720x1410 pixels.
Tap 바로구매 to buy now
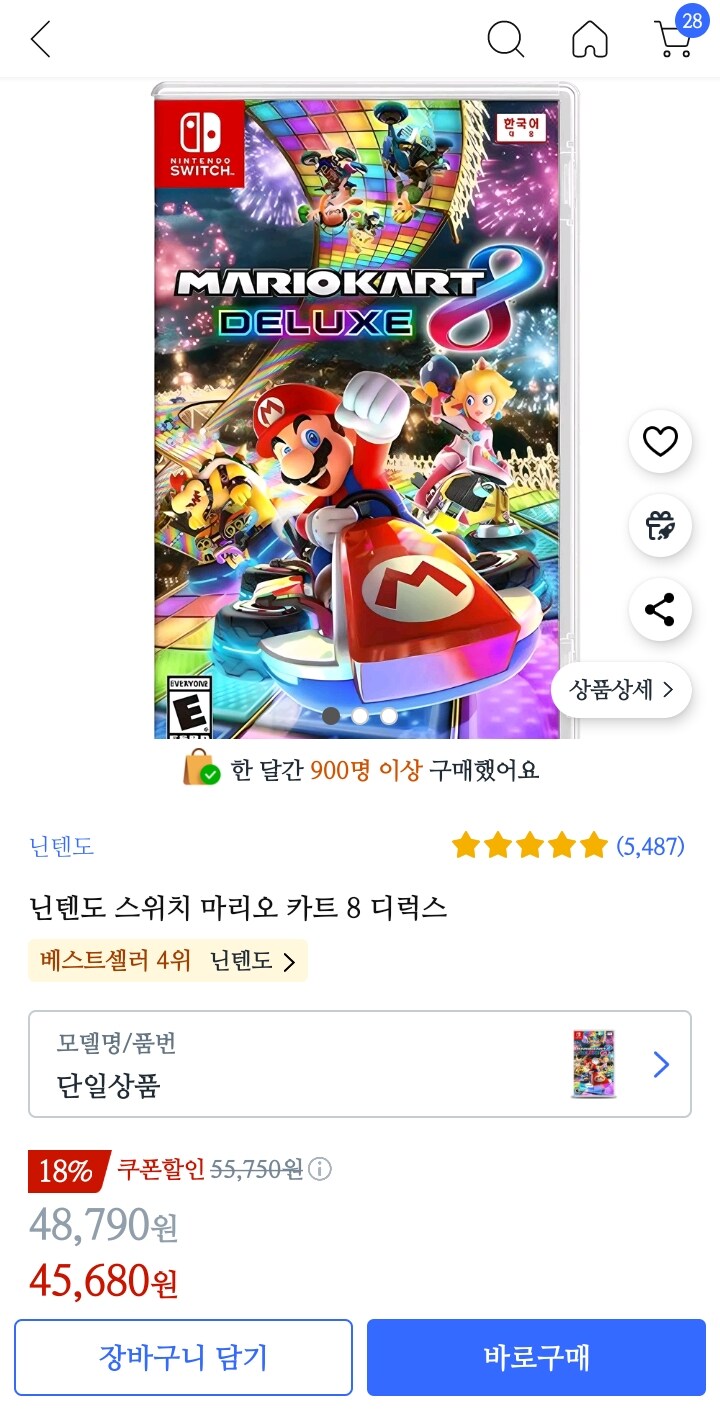pos(536,1357)
